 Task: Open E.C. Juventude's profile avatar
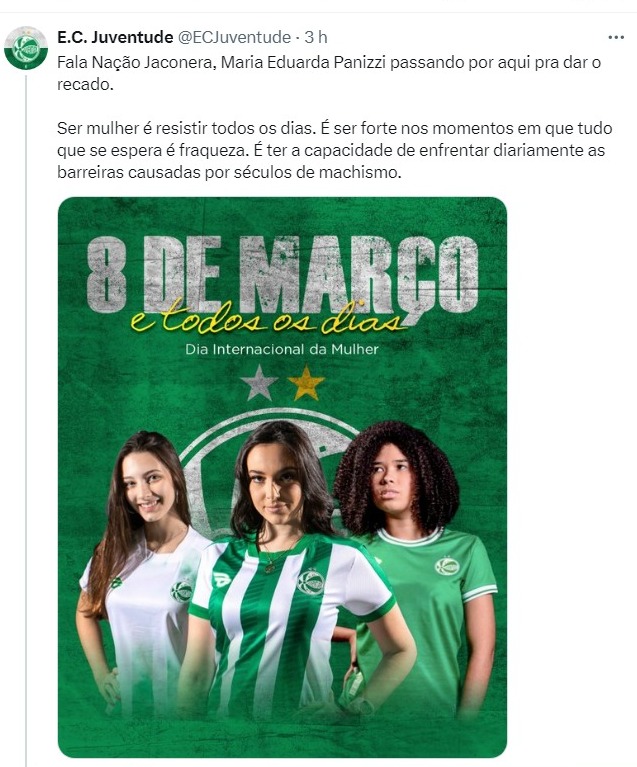click(x=26, y=47)
